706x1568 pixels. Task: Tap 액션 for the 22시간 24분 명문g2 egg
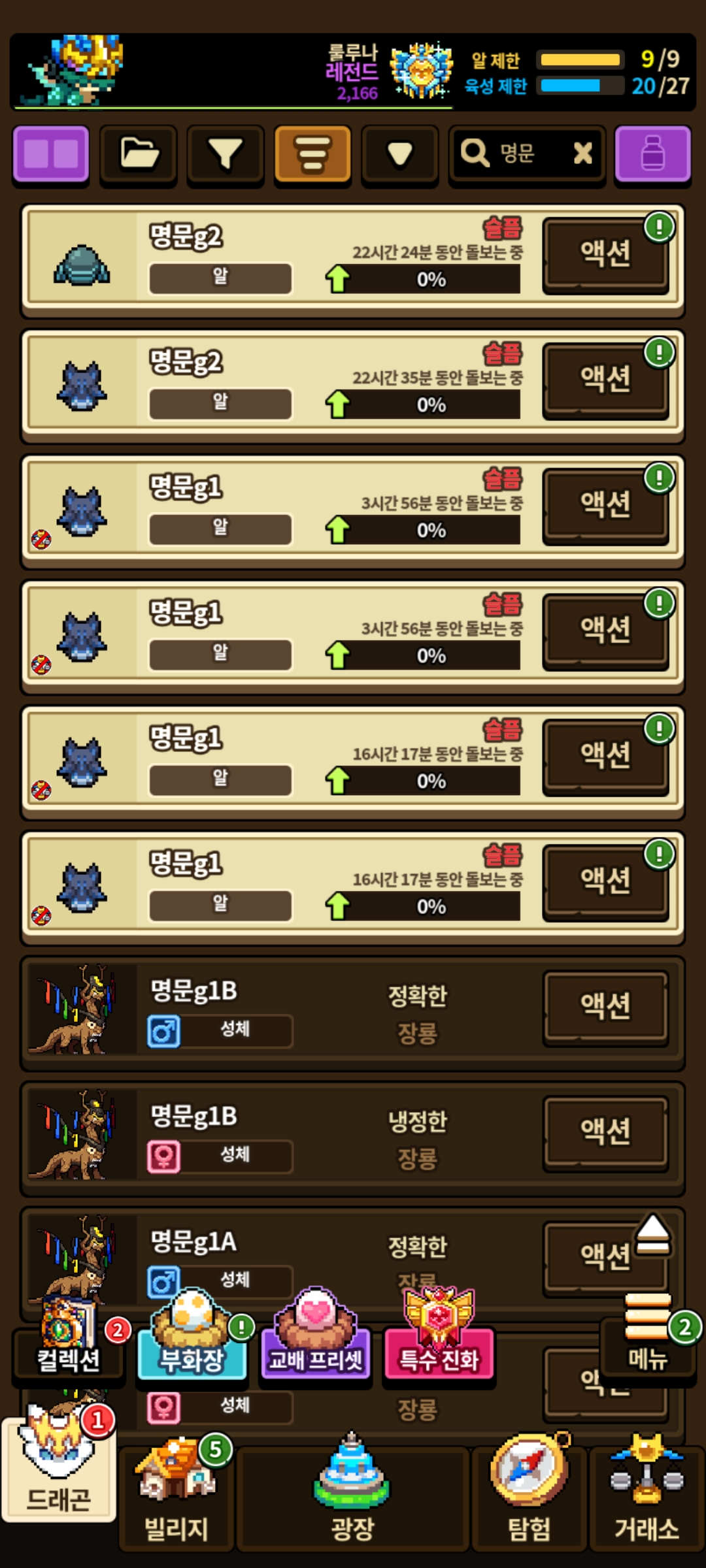click(x=605, y=254)
